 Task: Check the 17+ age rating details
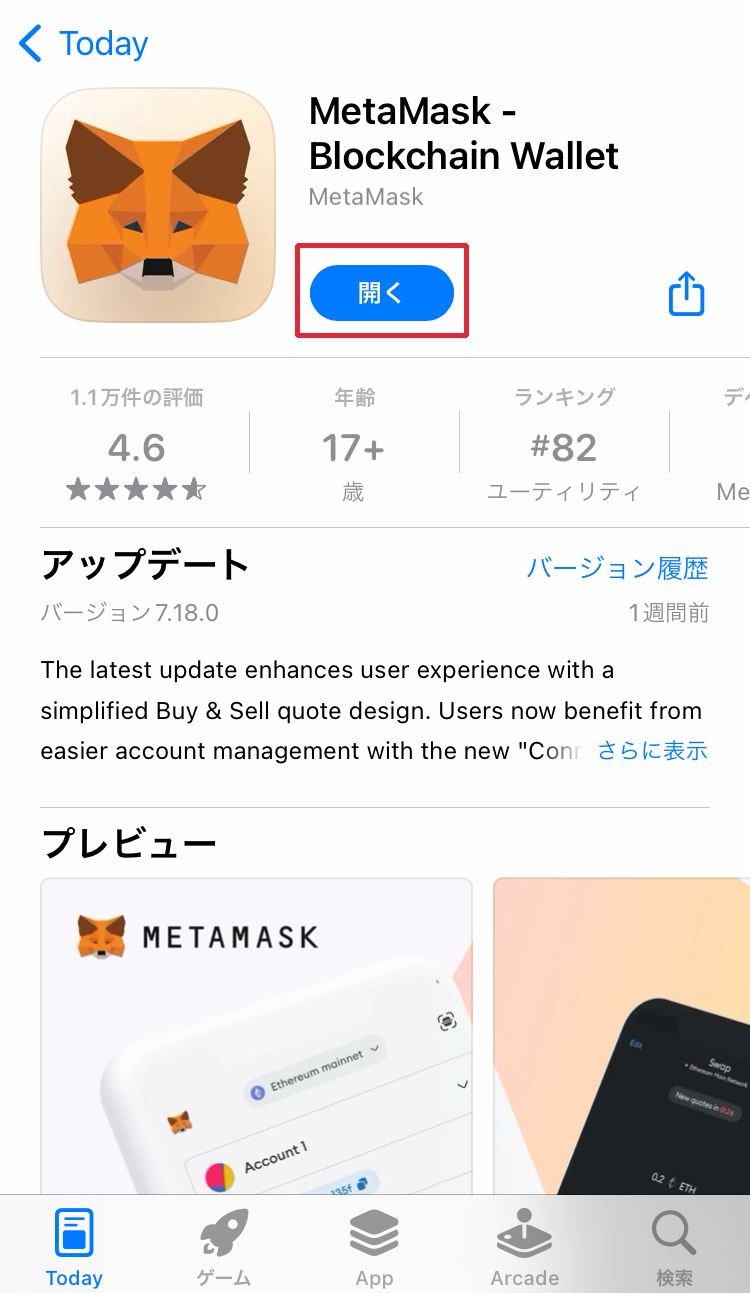tap(353, 447)
